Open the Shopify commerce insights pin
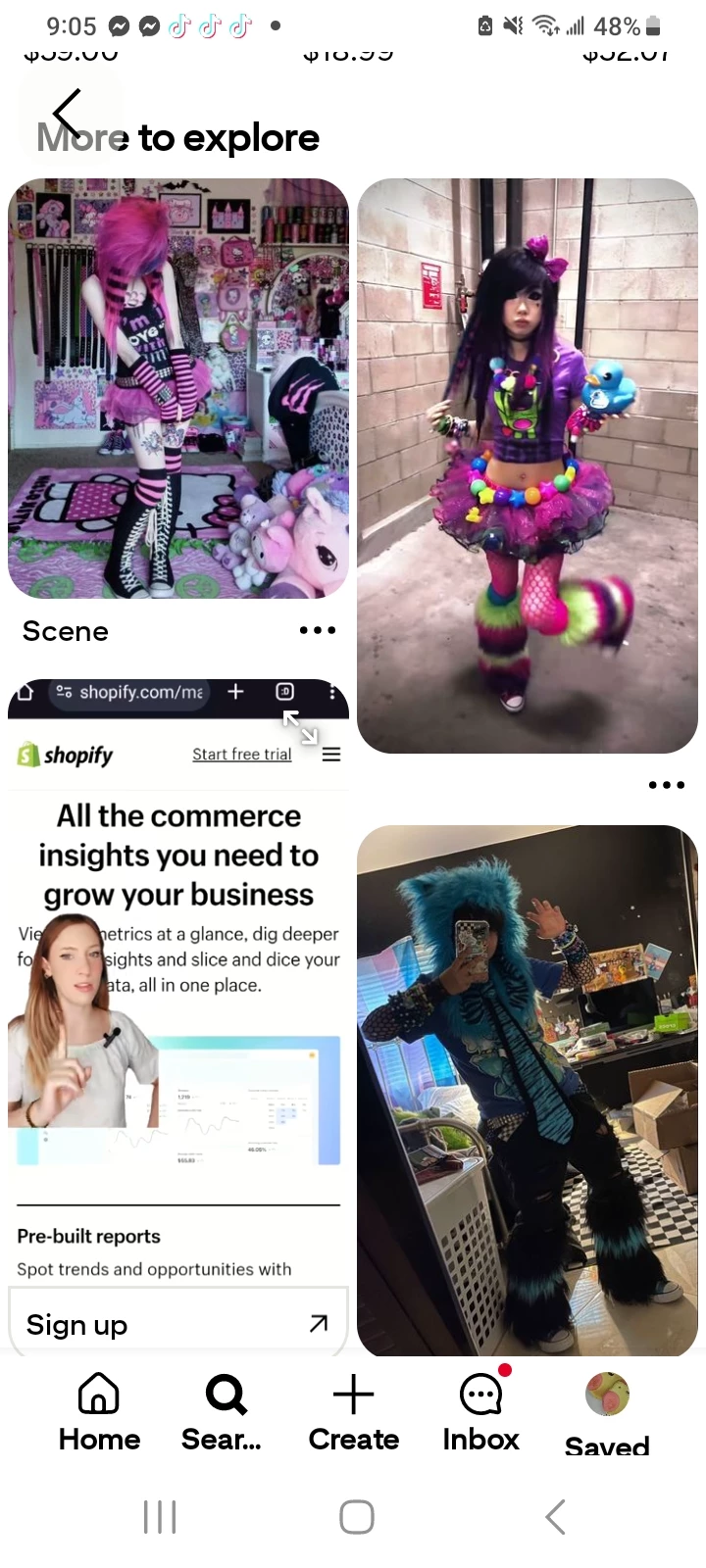This screenshot has width=706, height=1568. click(177, 980)
